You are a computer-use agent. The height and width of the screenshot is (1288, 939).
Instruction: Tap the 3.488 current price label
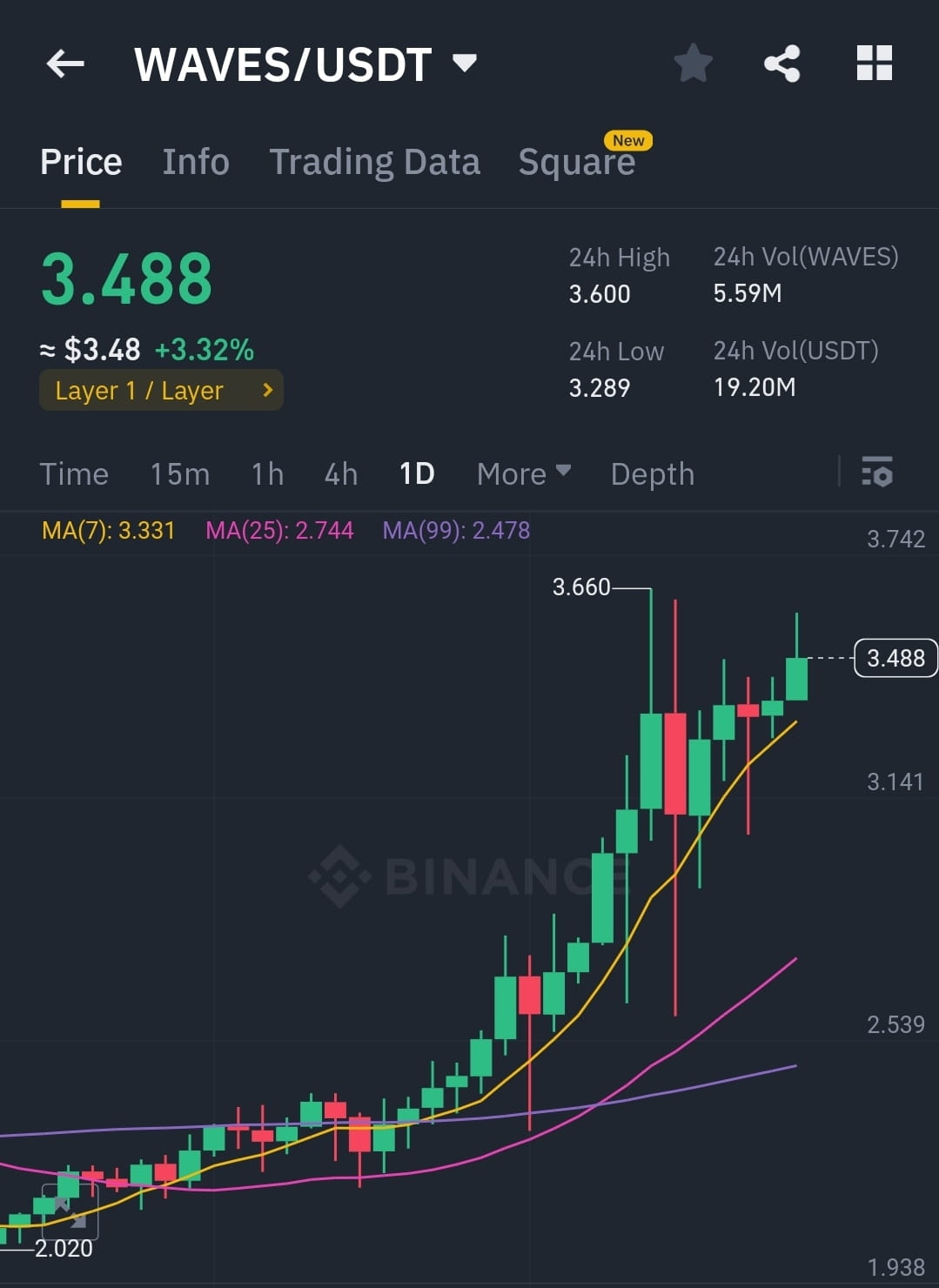[895, 658]
